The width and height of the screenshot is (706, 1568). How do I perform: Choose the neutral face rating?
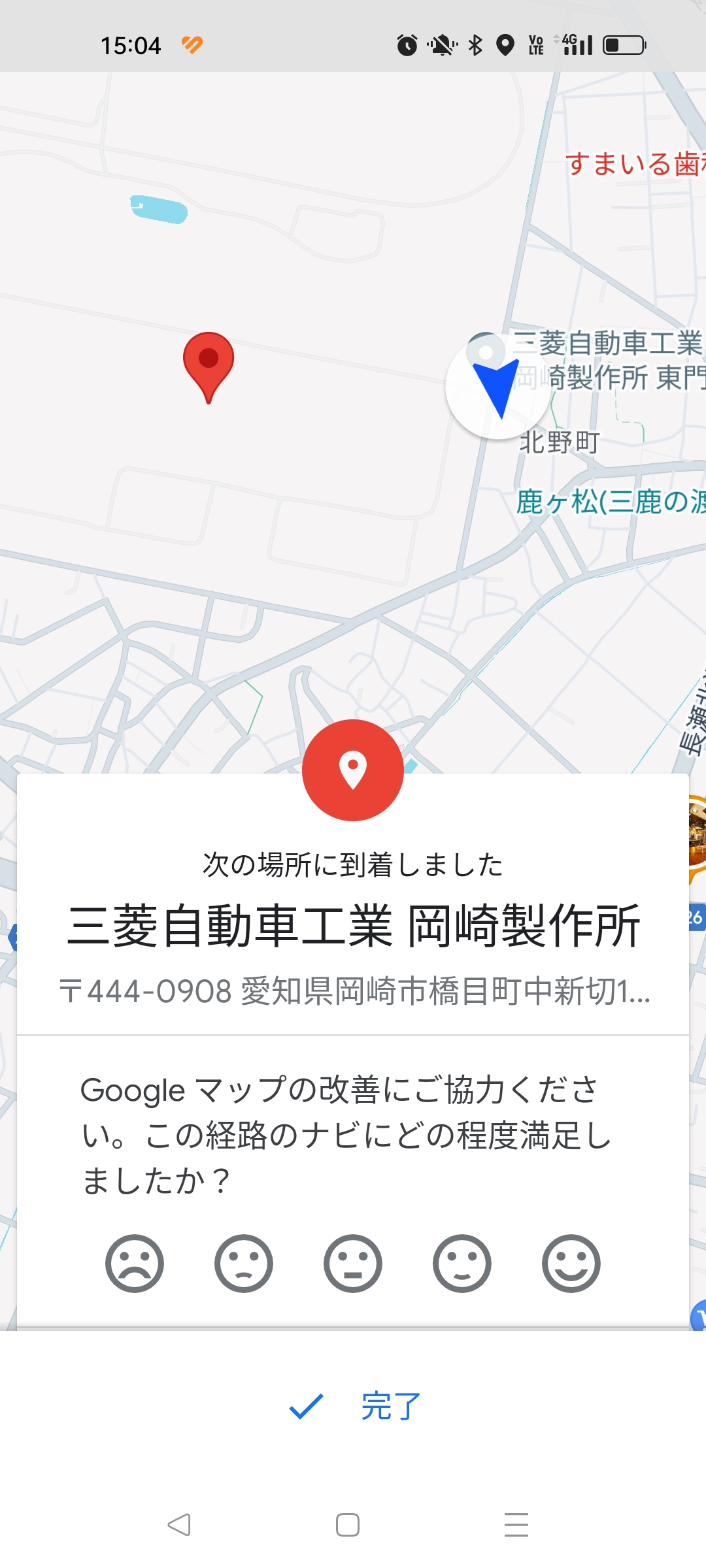tap(353, 1264)
